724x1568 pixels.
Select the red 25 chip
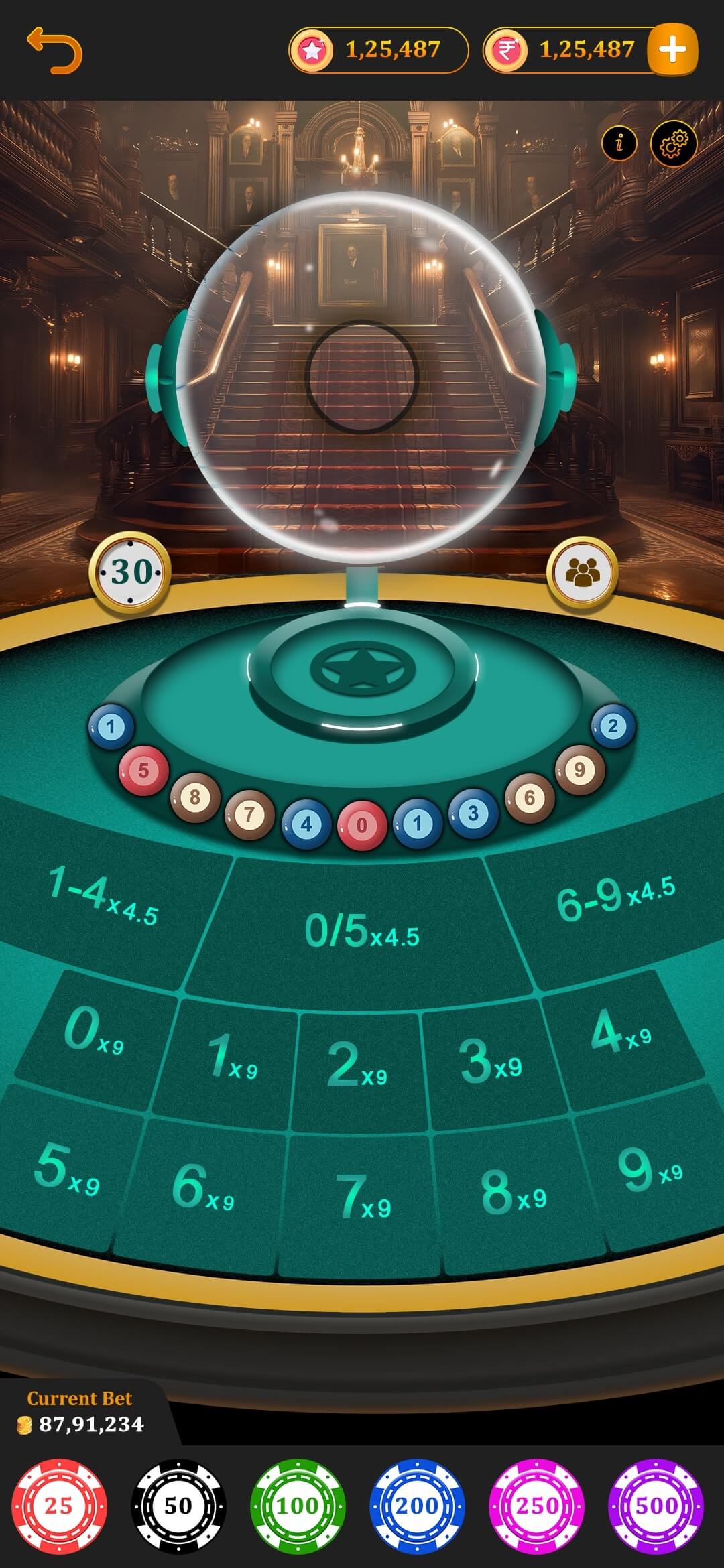tap(59, 1506)
